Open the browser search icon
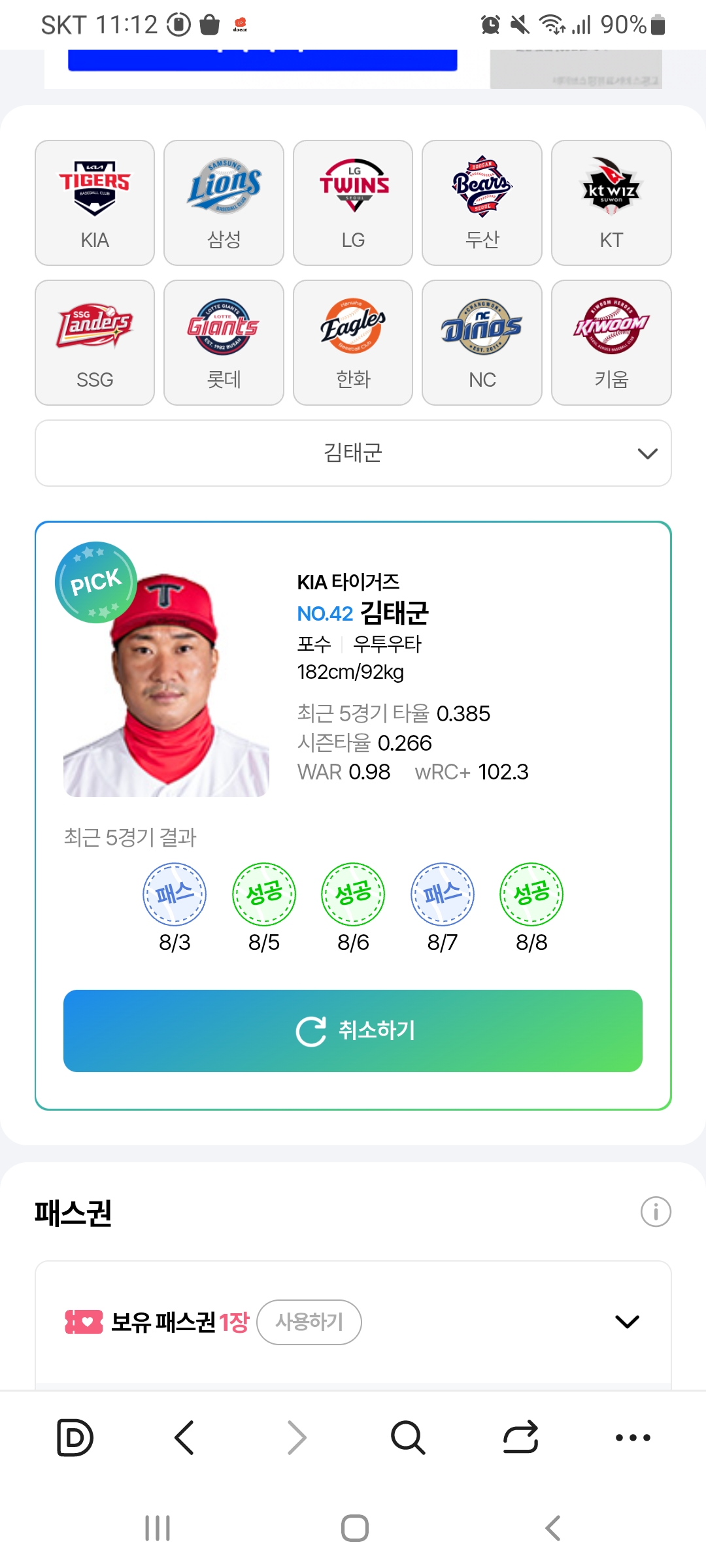This screenshot has width=706, height=1568. click(408, 1437)
